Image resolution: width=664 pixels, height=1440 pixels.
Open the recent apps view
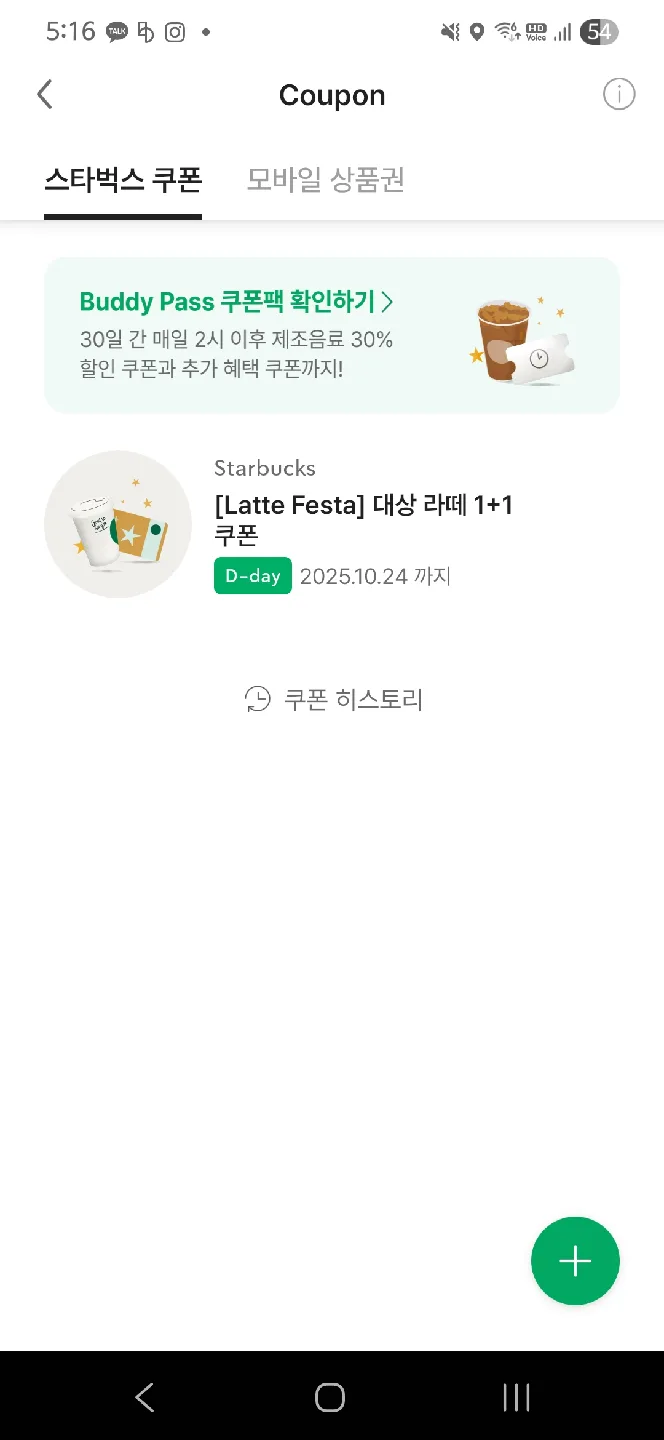click(x=516, y=1397)
